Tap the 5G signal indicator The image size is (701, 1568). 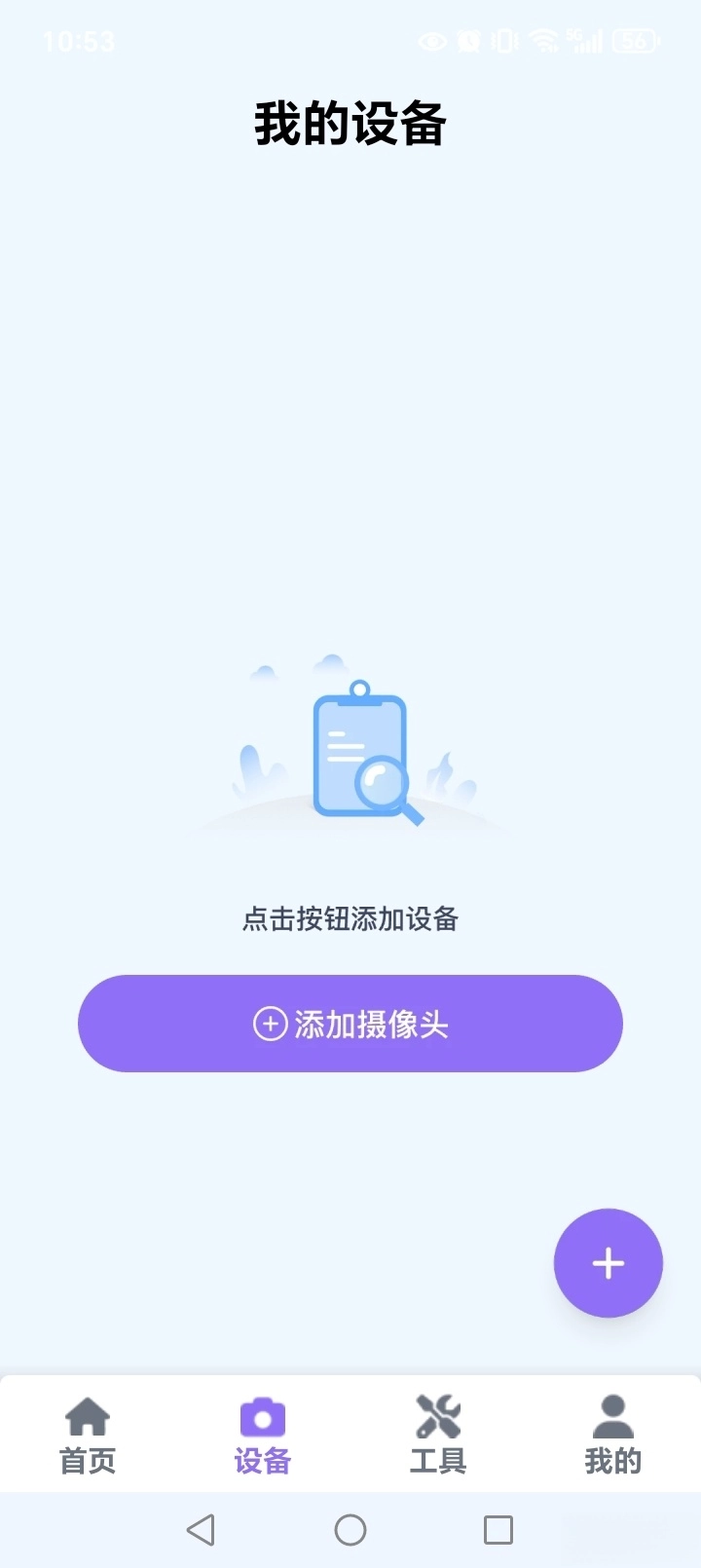584,41
